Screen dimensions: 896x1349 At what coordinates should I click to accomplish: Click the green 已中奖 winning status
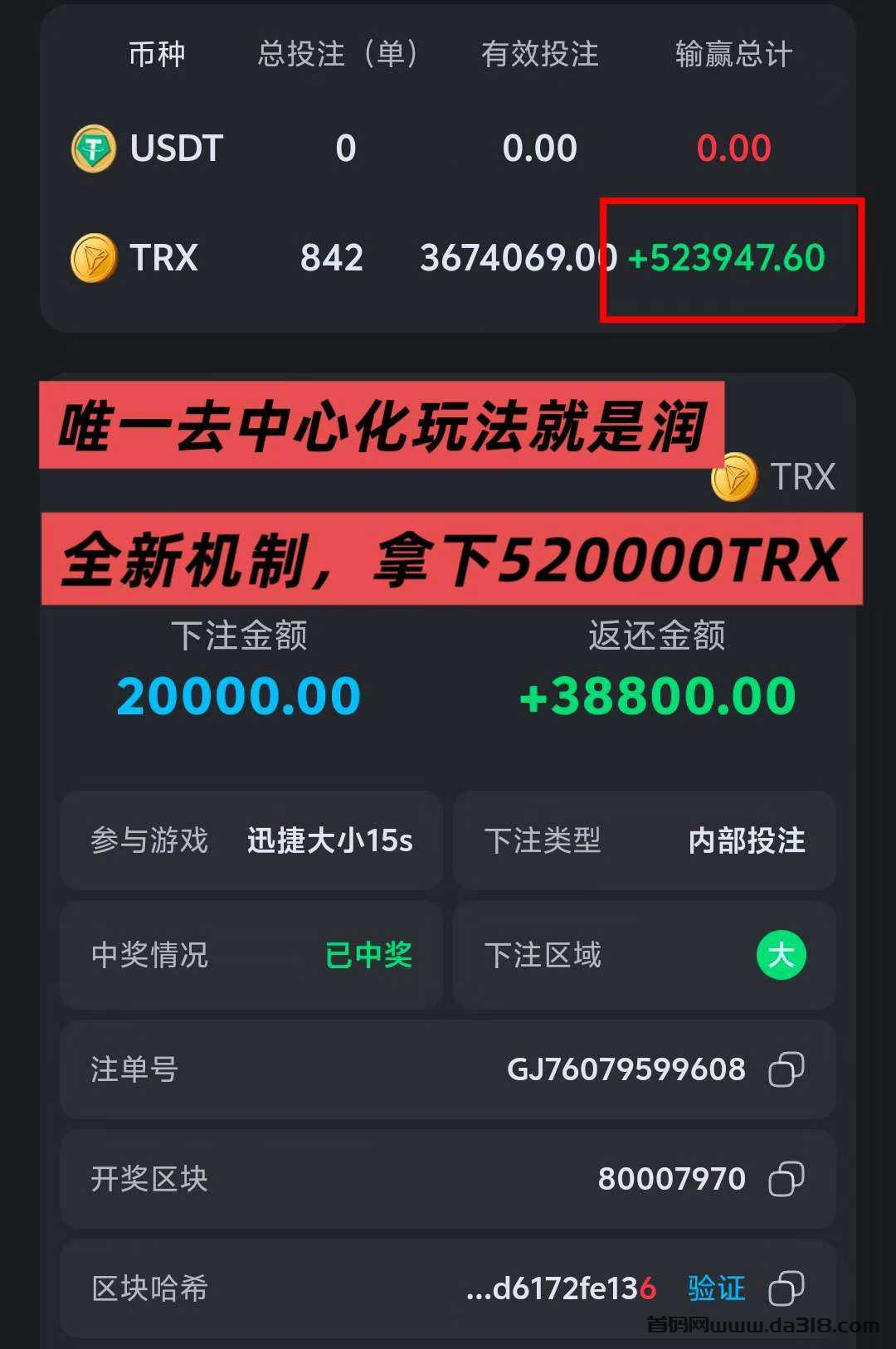click(368, 956)
